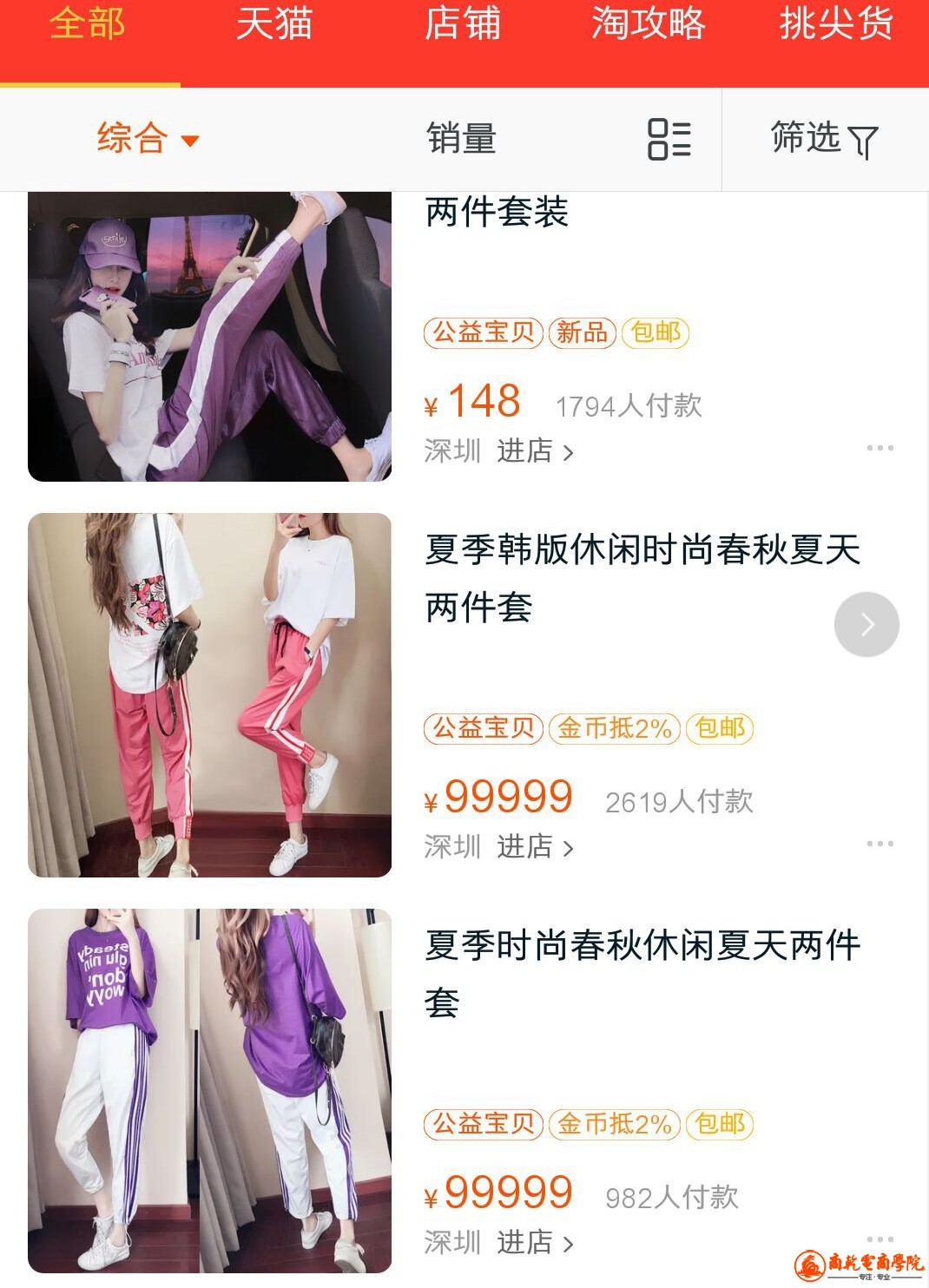Tap the round arrow button beside 两件套
Viewport: 929px width, 1288px height.
(x=866, y=624)
